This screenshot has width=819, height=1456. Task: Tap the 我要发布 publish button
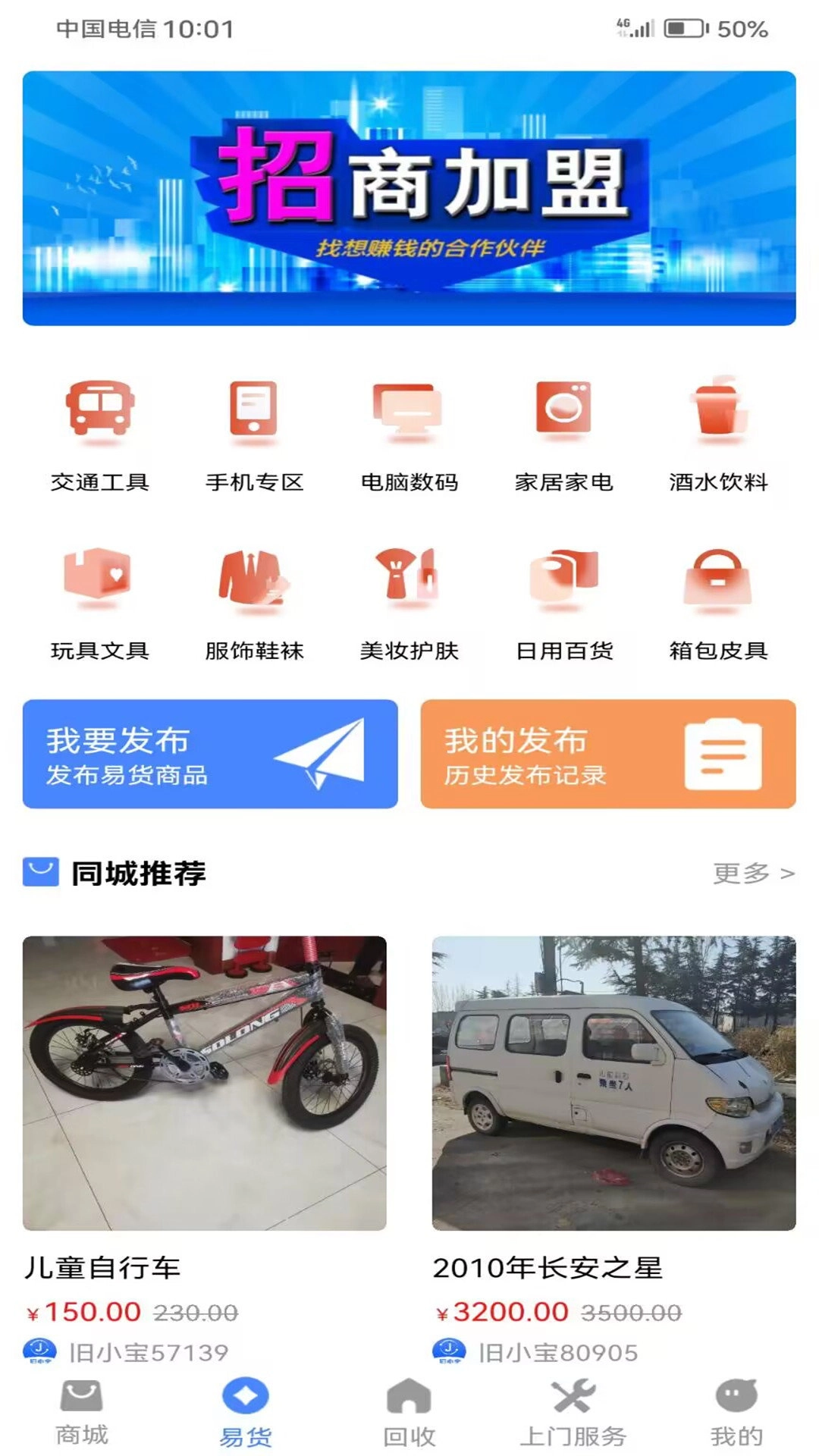click(x=210, y=755)
